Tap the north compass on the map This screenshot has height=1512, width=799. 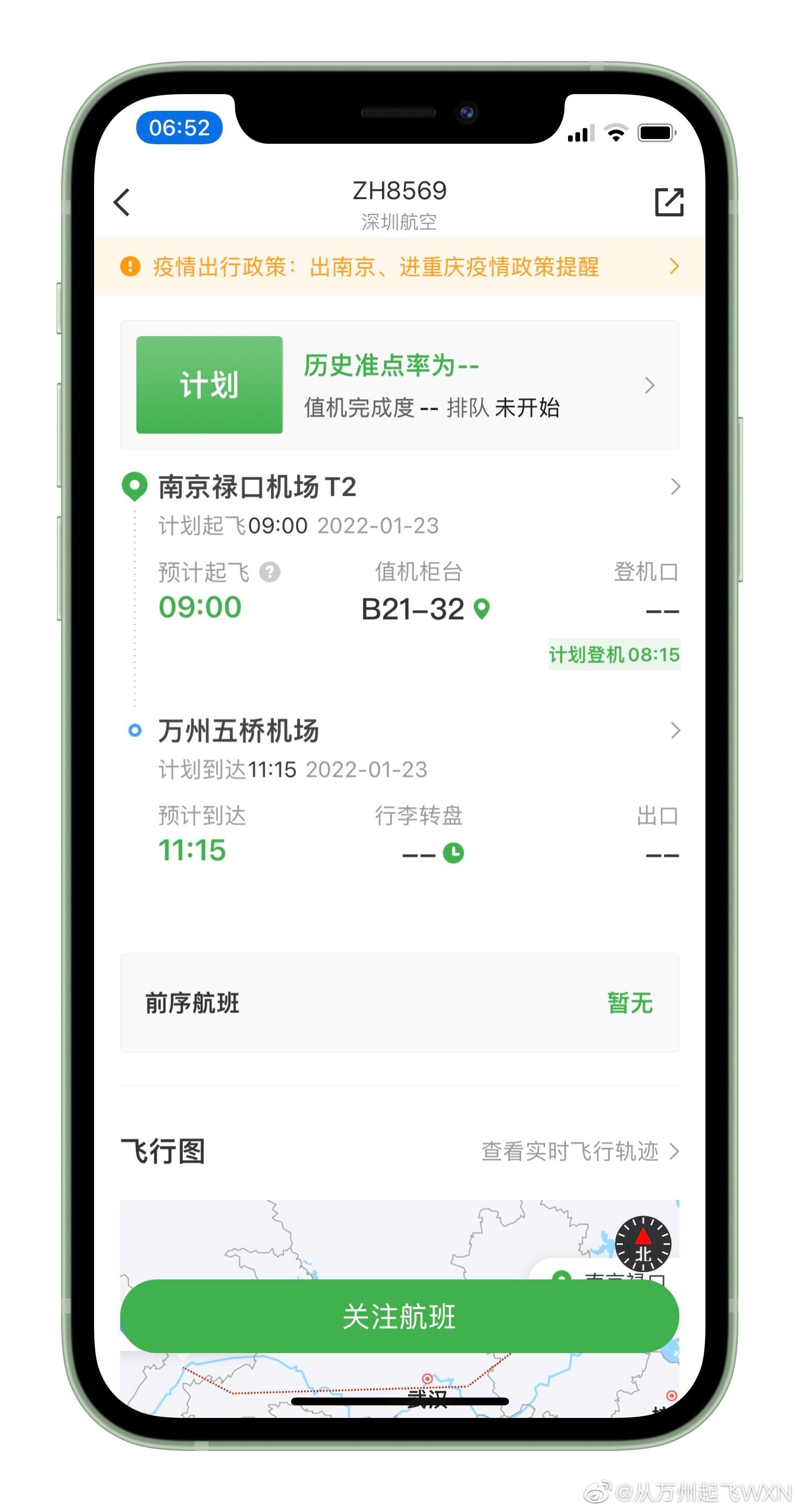(643, 1243)
